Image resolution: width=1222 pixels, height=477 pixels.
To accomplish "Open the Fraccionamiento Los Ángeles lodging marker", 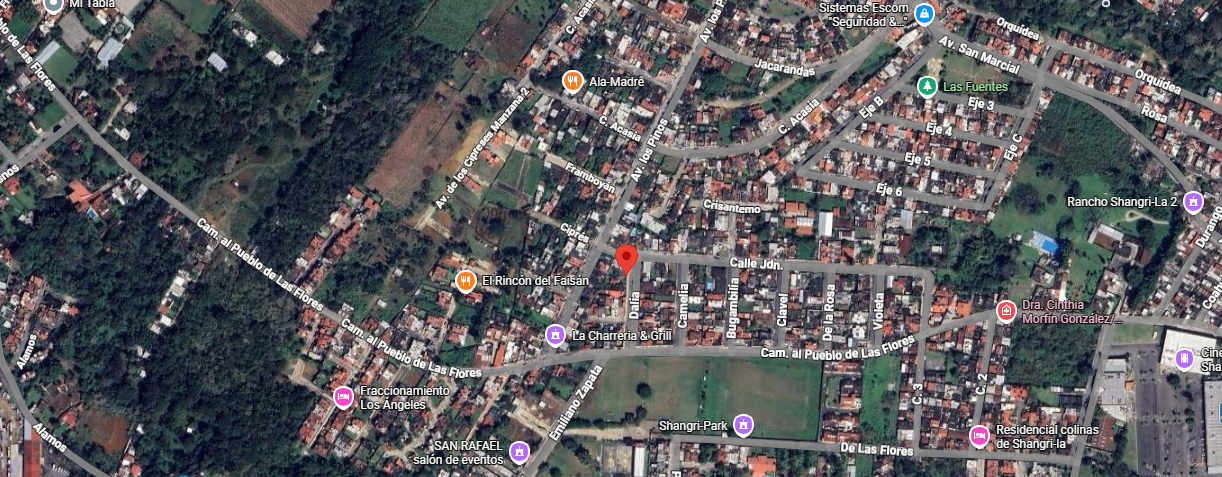I will coord(343,397).
